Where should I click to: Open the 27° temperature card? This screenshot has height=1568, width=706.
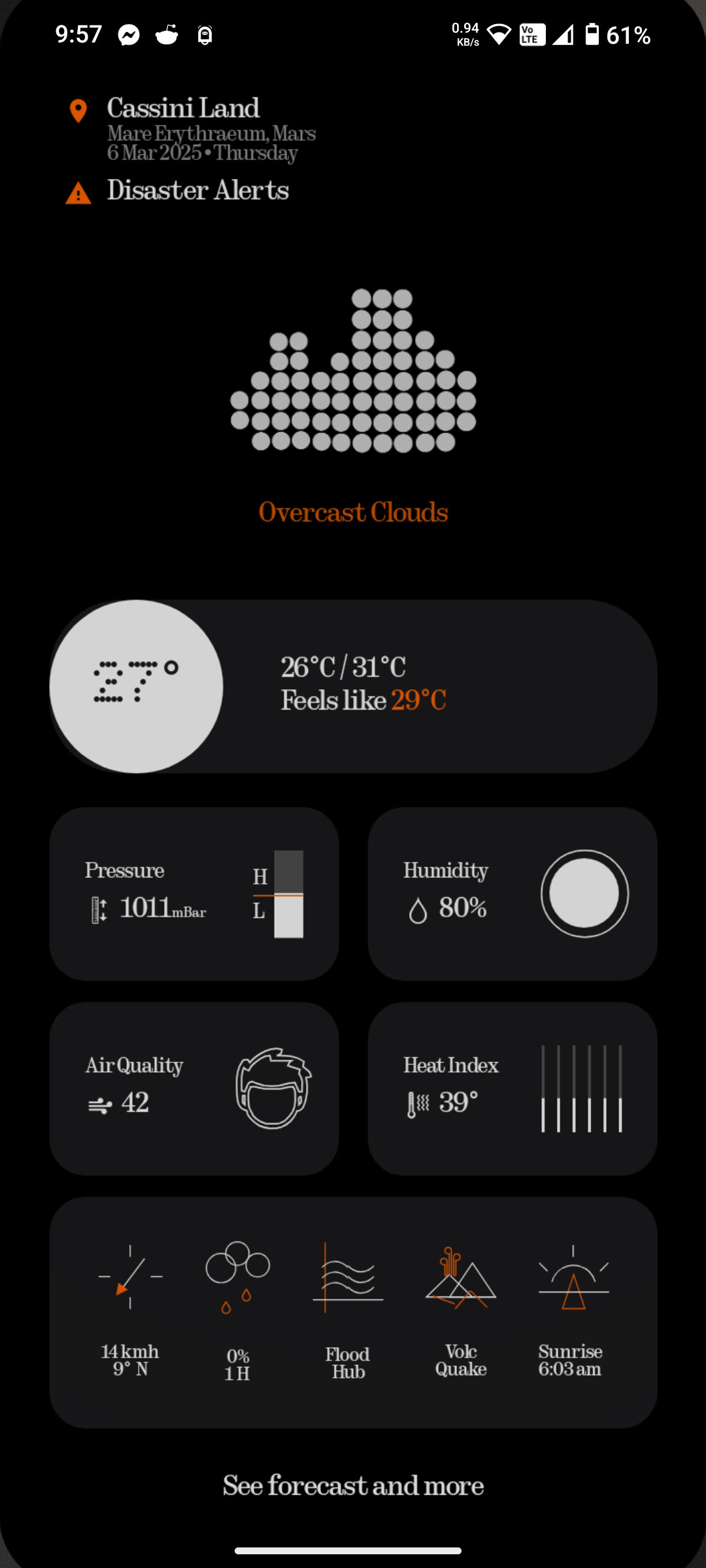353,687
